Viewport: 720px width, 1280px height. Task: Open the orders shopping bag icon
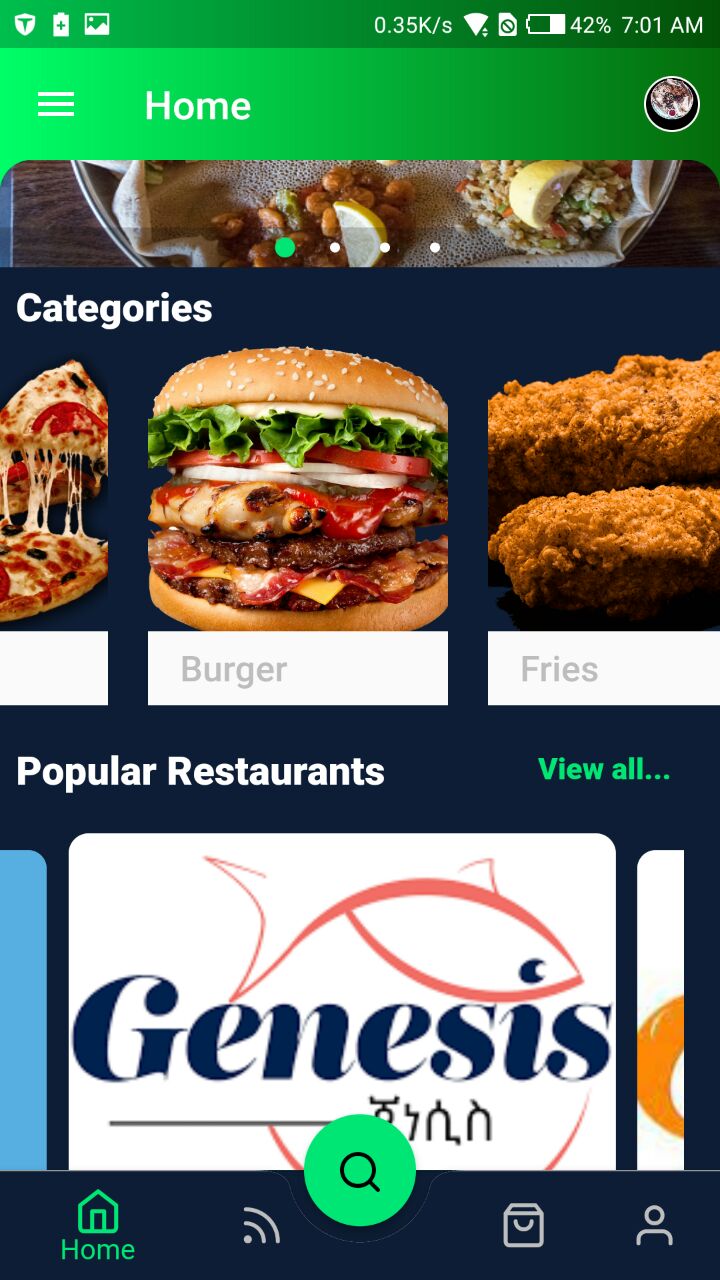point(524,1222)
